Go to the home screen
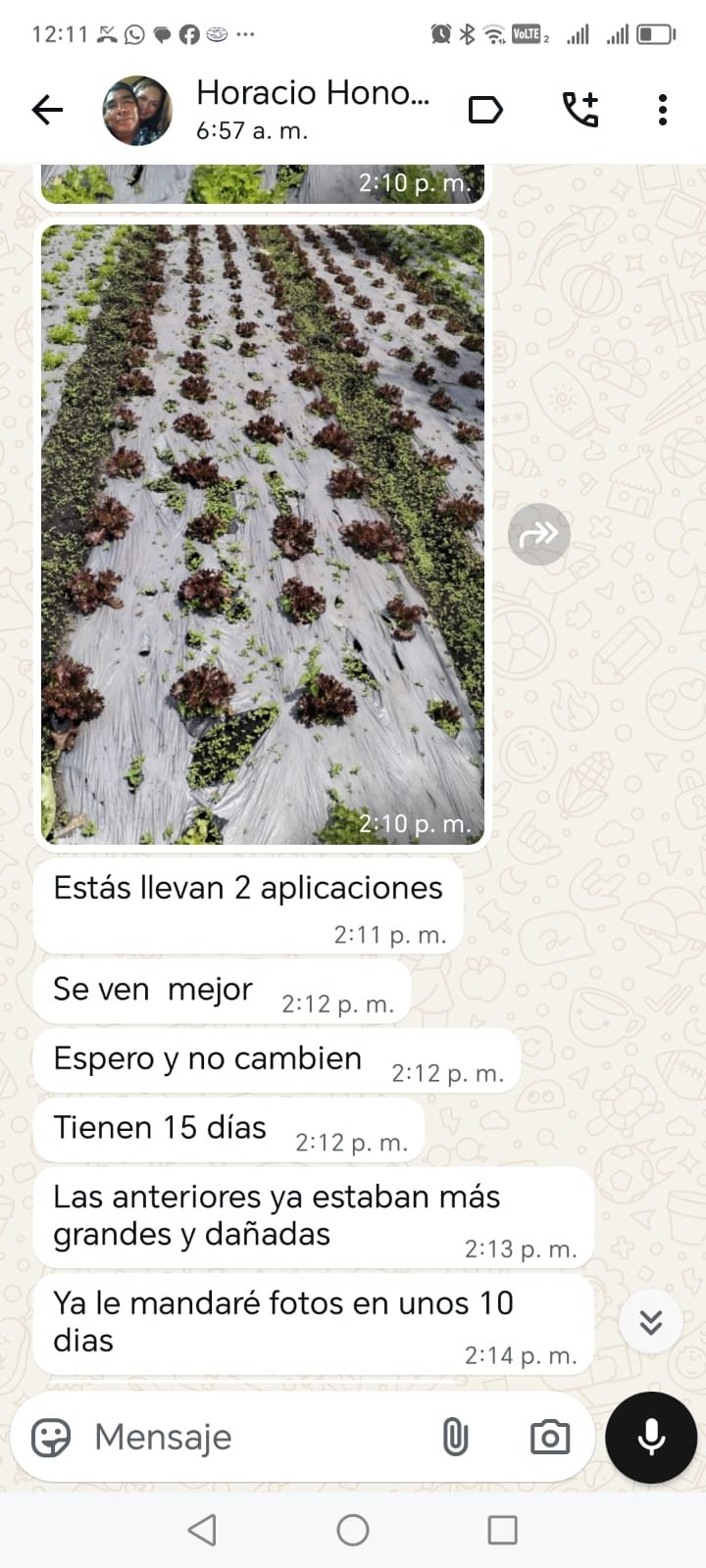The height and width of the screenshot is (1568, 706). [x=353, y=1530]
